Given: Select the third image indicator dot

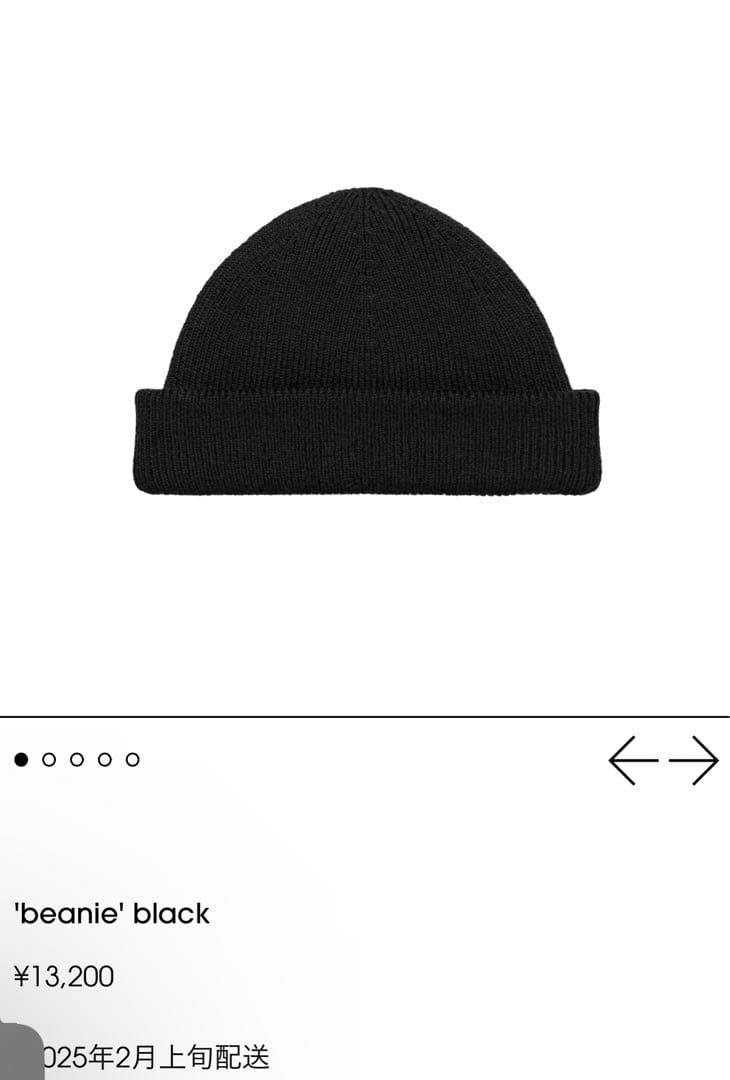Looking at the screenshot, I should coord(77,759).
